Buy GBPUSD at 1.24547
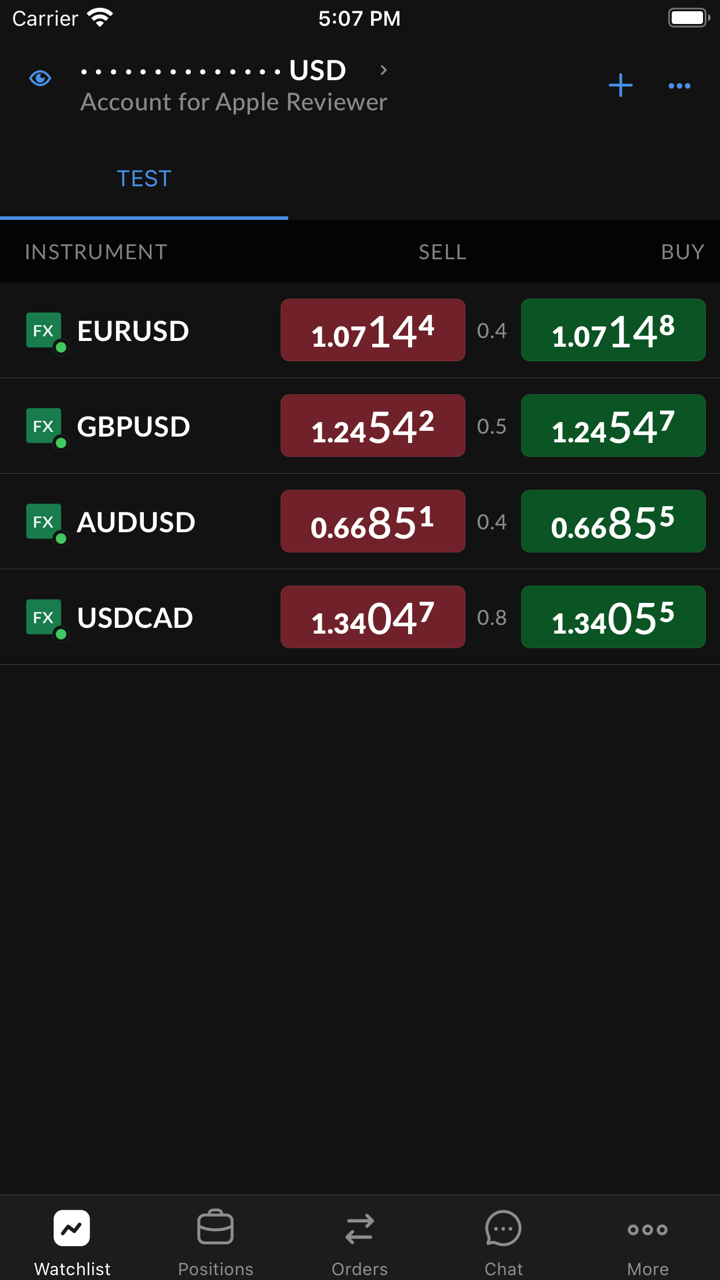Viewport: 720px width, 1280px height. pos(613,426)
